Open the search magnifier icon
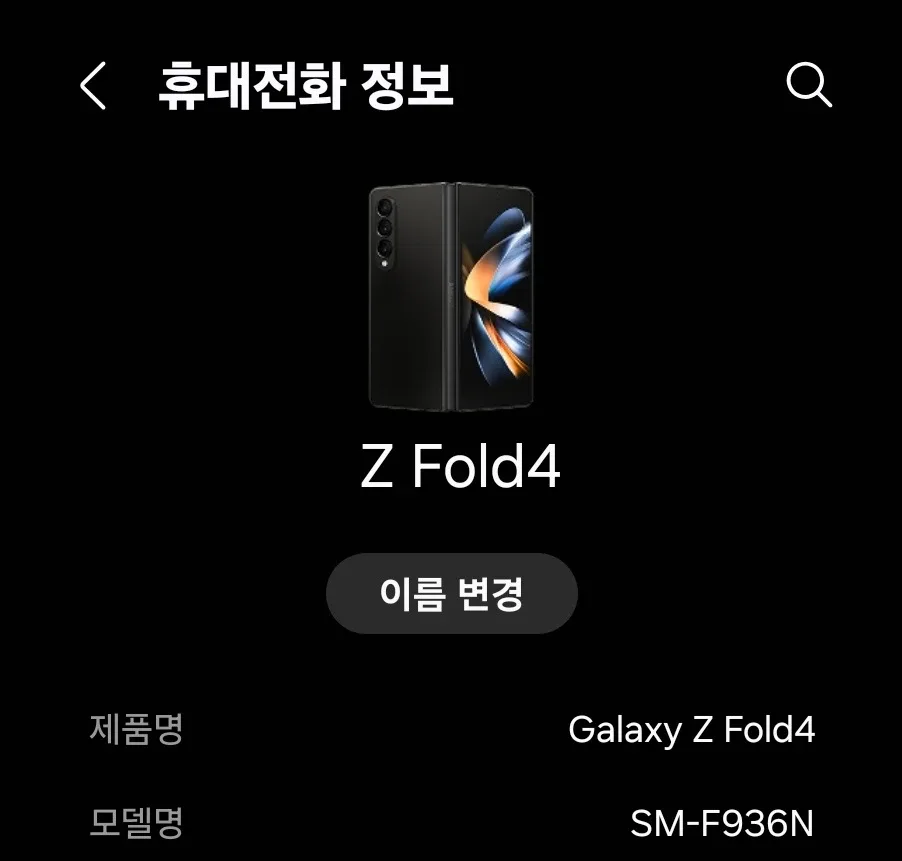The width and height of the screenshot is (902, 861). point(808,86)
